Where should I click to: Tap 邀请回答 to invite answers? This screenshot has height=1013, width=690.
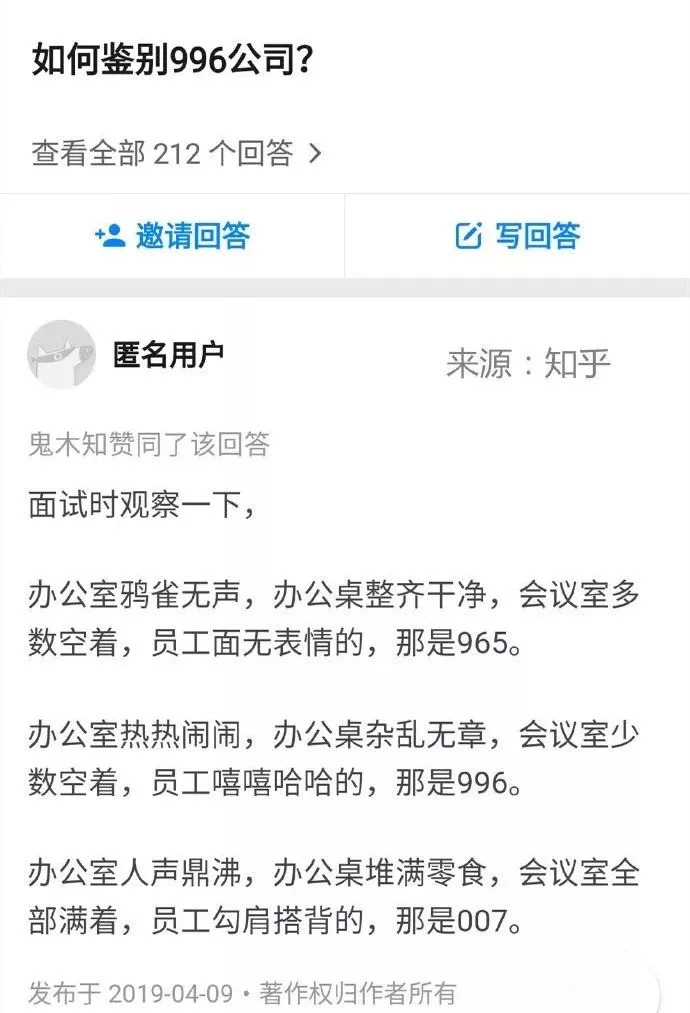click(x=172, y=236)
